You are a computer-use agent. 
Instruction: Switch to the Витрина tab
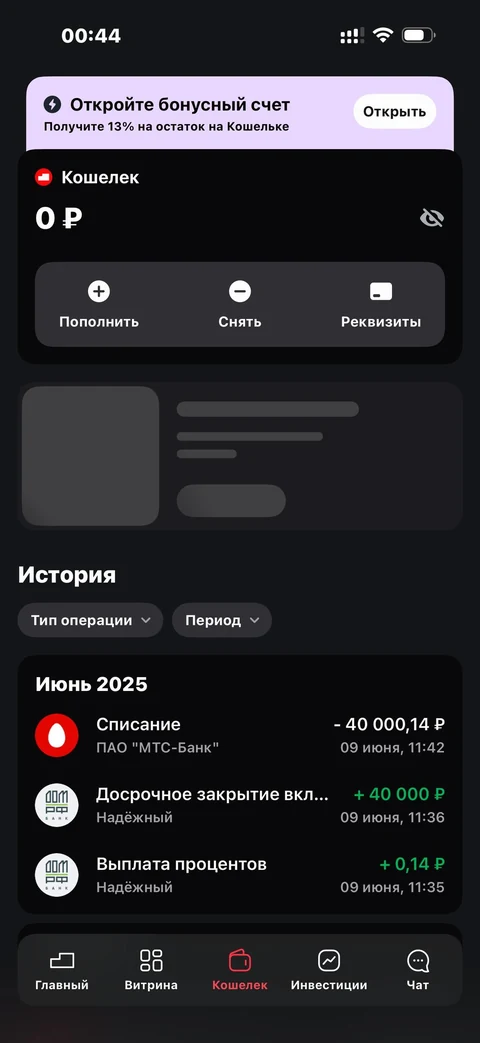(151, 970)
